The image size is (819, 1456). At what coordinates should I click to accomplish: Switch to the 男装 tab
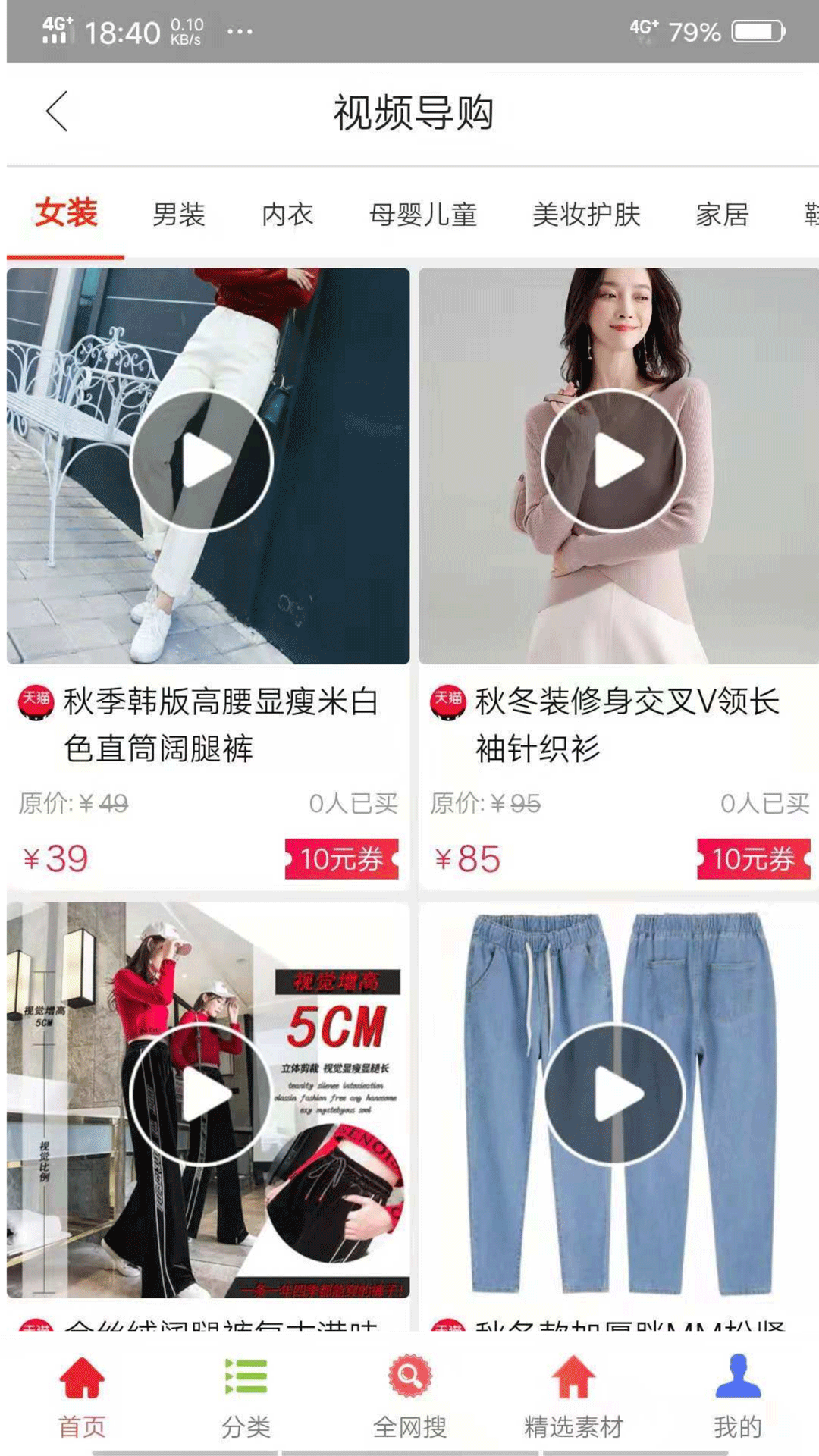180,215
